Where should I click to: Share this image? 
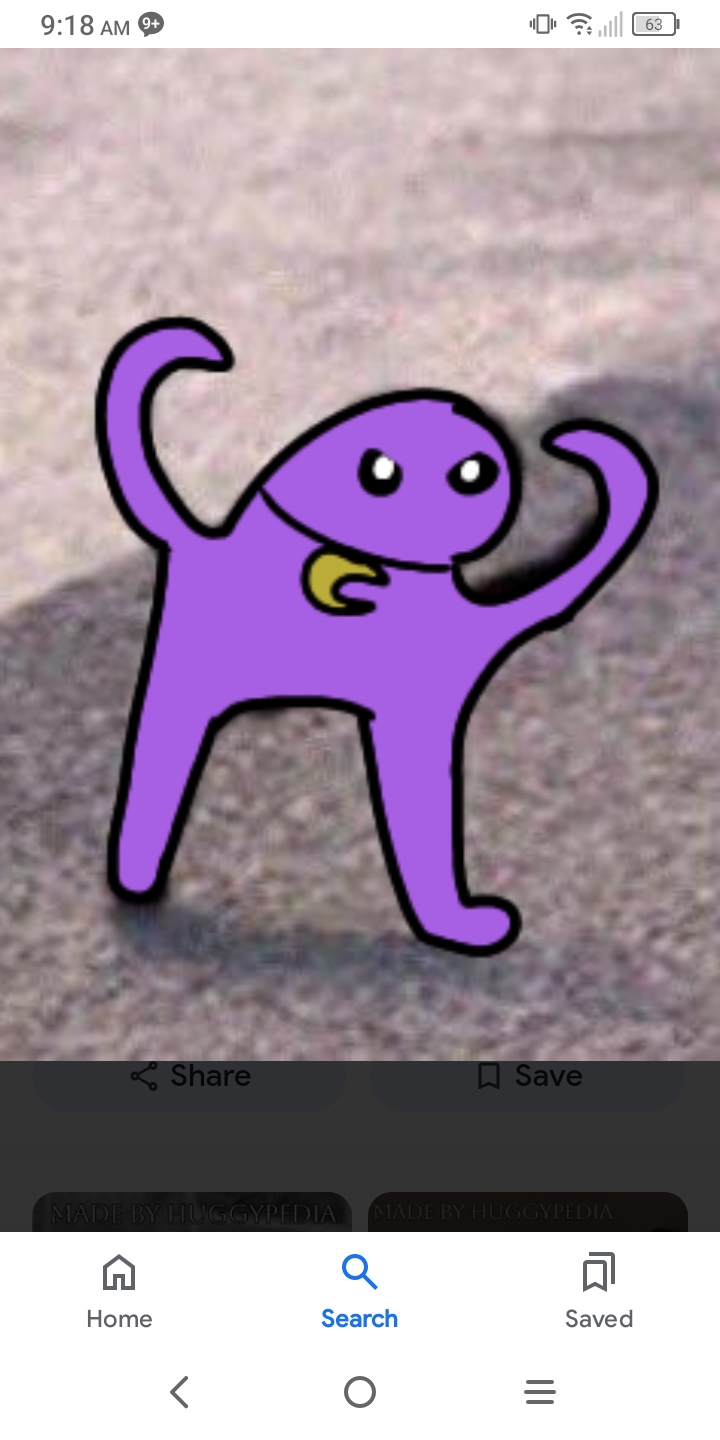(x=190, y=1076)
